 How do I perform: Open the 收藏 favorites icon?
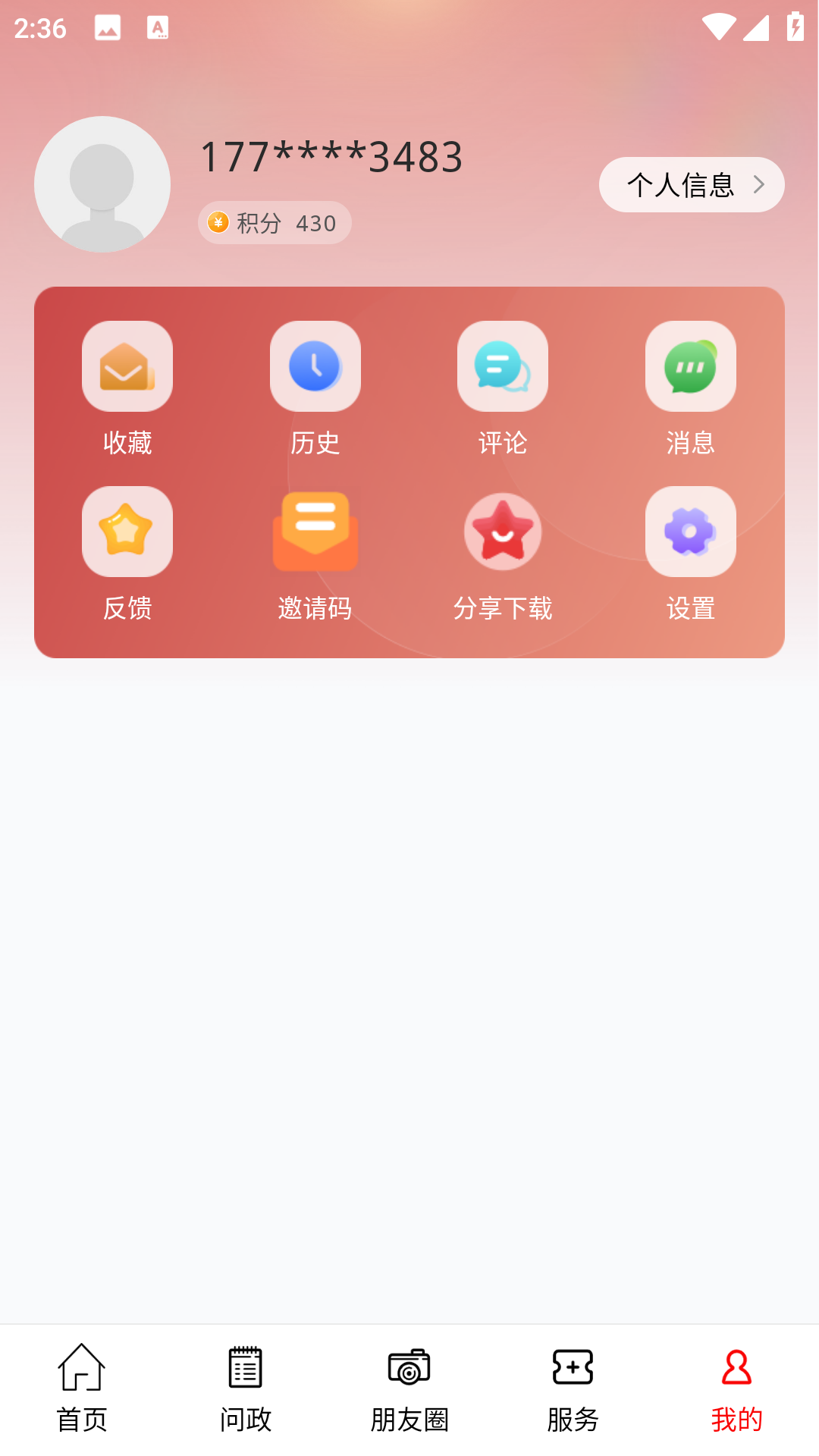[127, 366]
